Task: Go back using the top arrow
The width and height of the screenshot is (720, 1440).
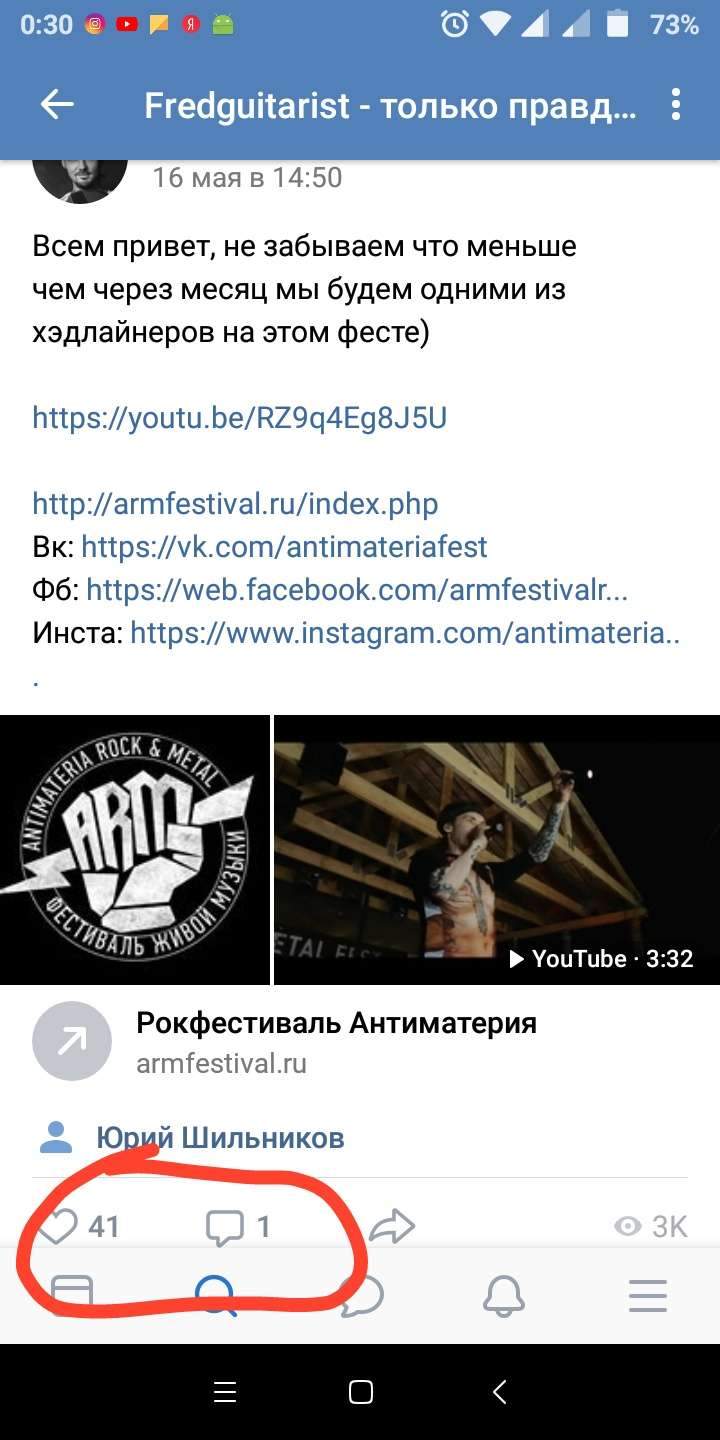Action: click(57, 105)
